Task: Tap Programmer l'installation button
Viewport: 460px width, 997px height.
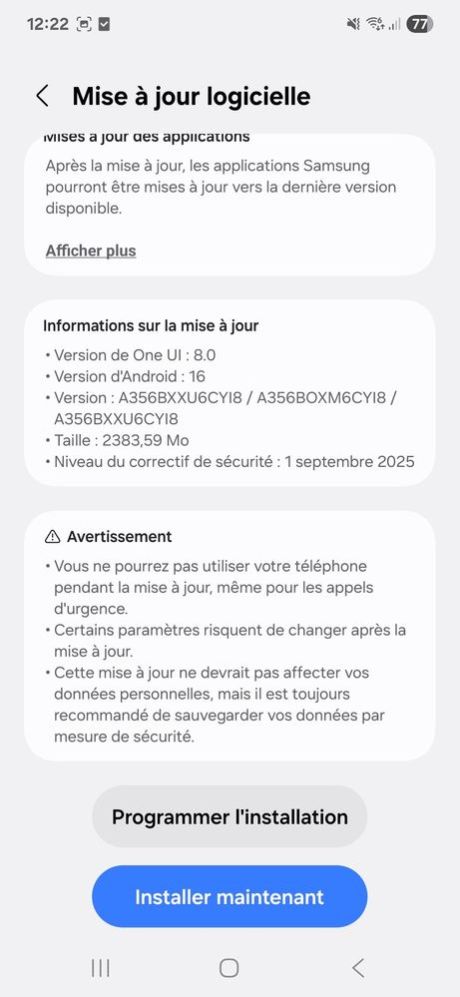Action: coord(230,816)
